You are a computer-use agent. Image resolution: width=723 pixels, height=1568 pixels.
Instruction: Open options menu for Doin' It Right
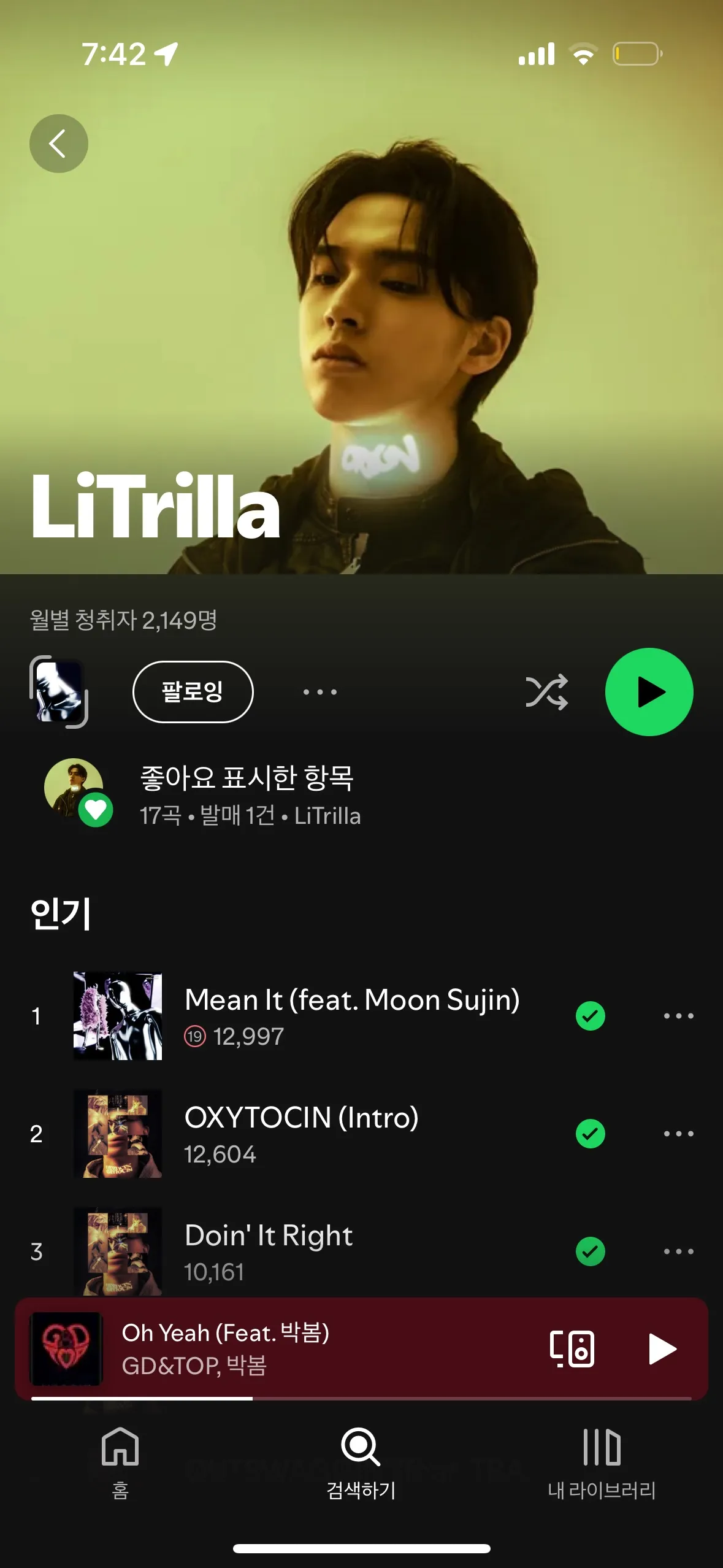677,1250
